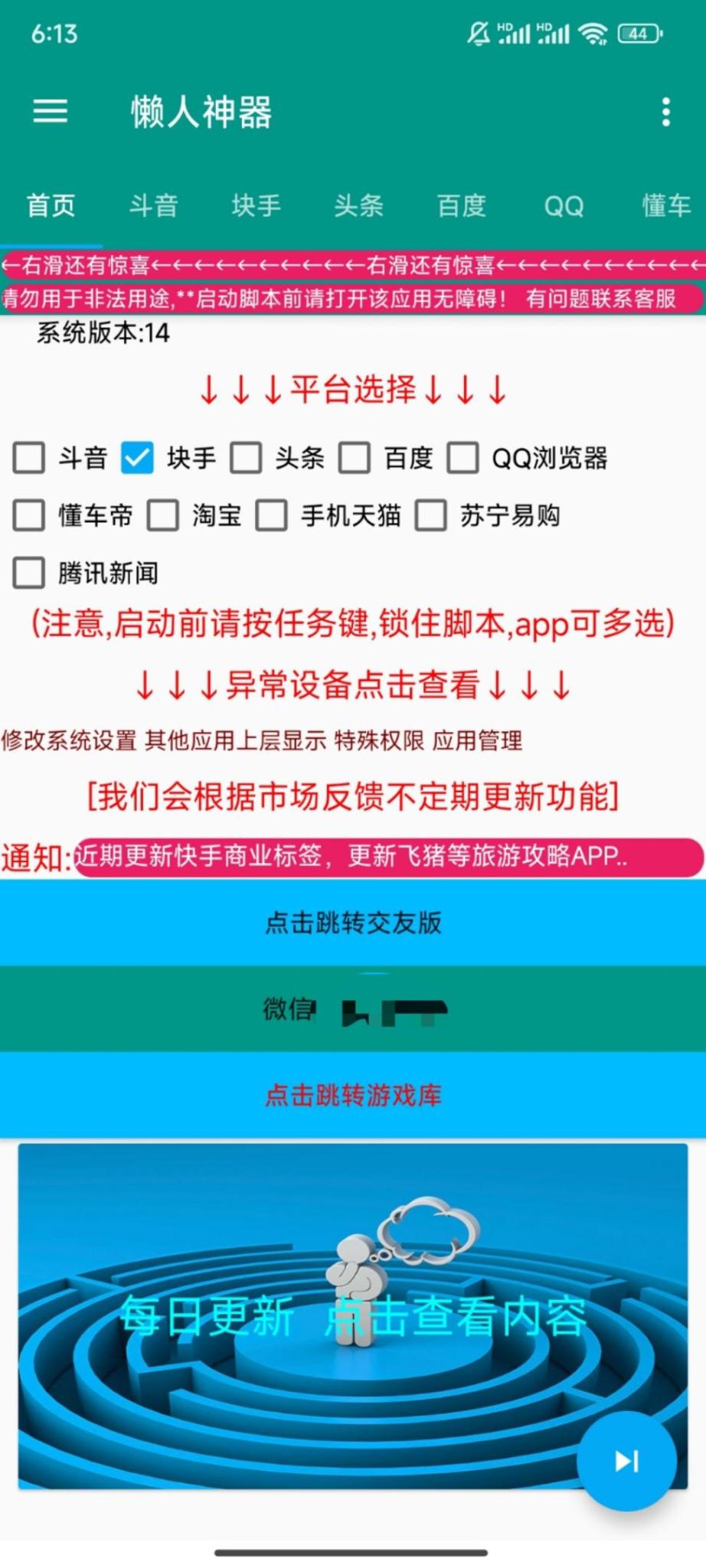Switch to the 块手 tab
Viewport: 706px width, 1568px height.
pos(256,205)
